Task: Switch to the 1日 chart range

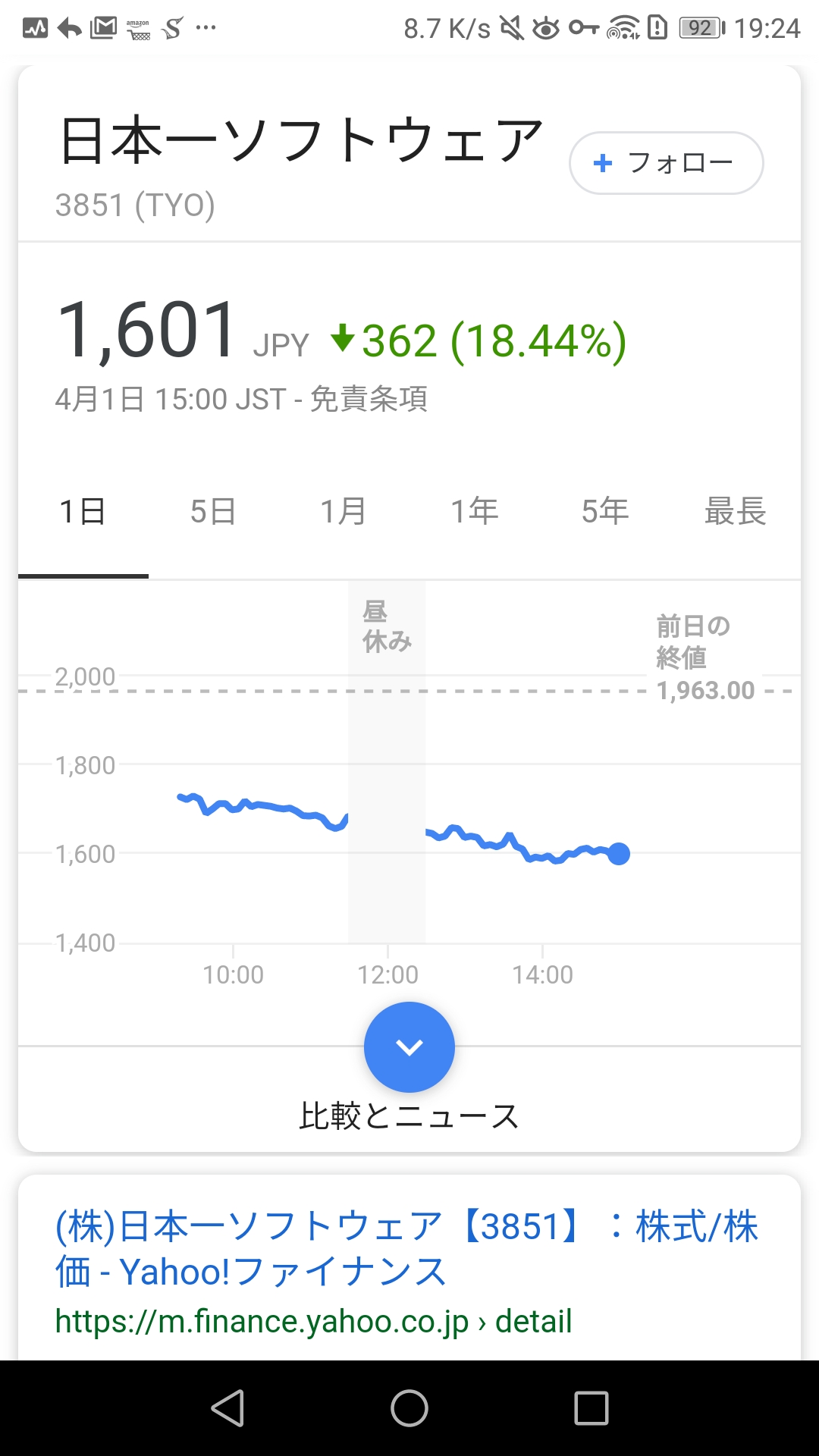Action: pos(83,512)
